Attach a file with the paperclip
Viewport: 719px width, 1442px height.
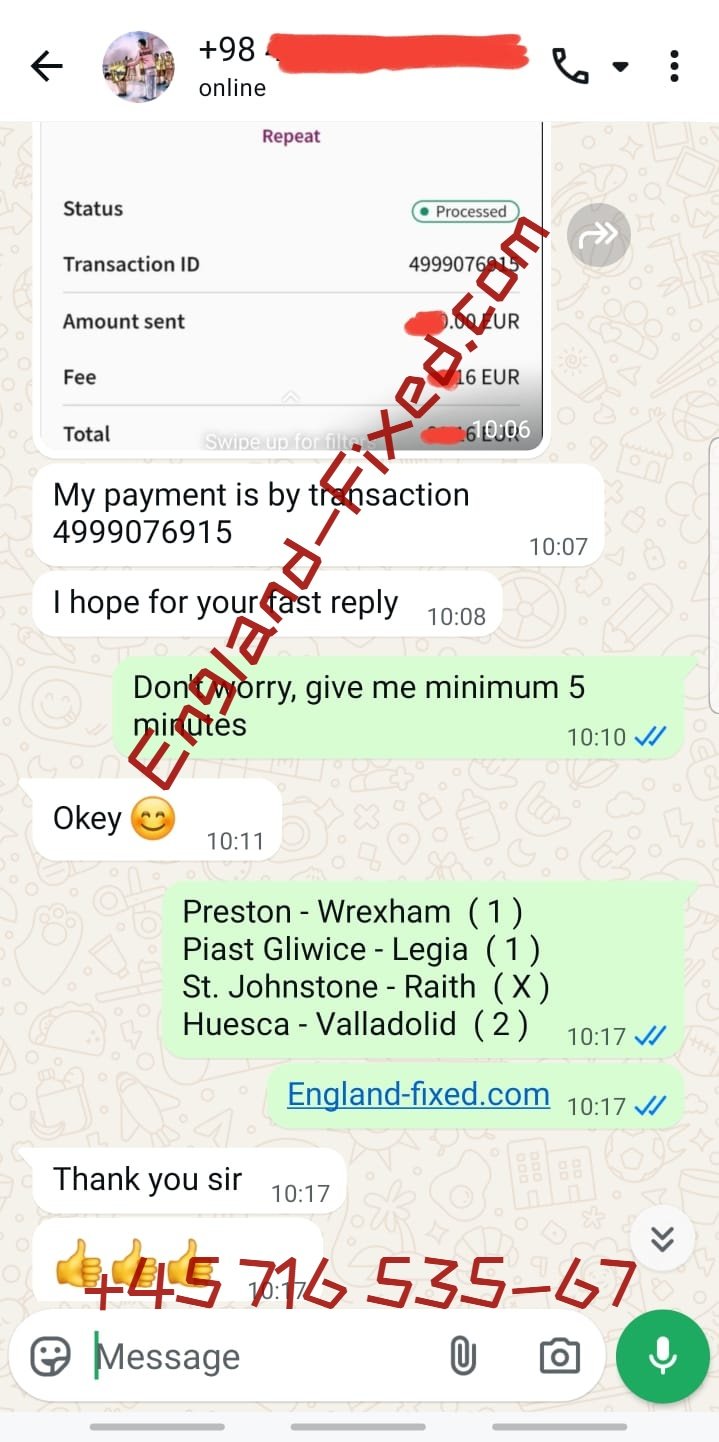click(x=462, y=1356)
